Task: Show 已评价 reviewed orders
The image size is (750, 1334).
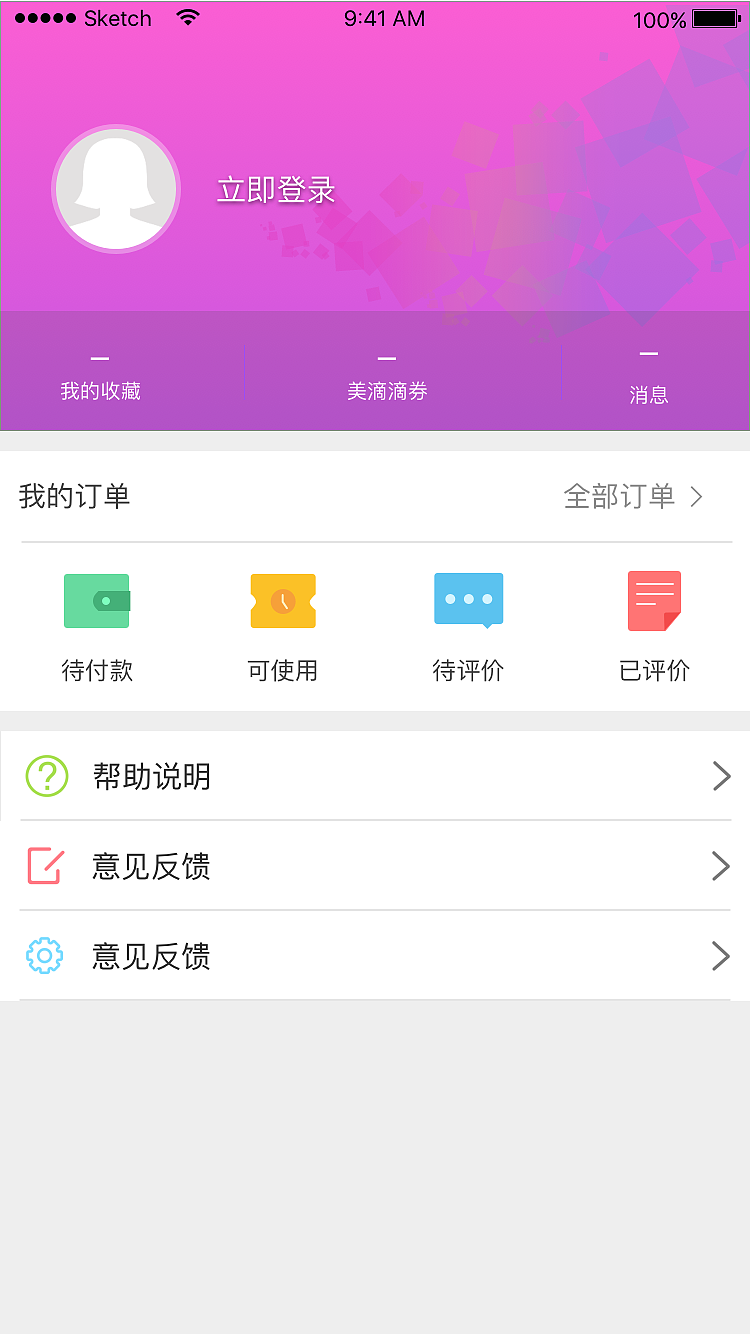Action: (654, 627)
